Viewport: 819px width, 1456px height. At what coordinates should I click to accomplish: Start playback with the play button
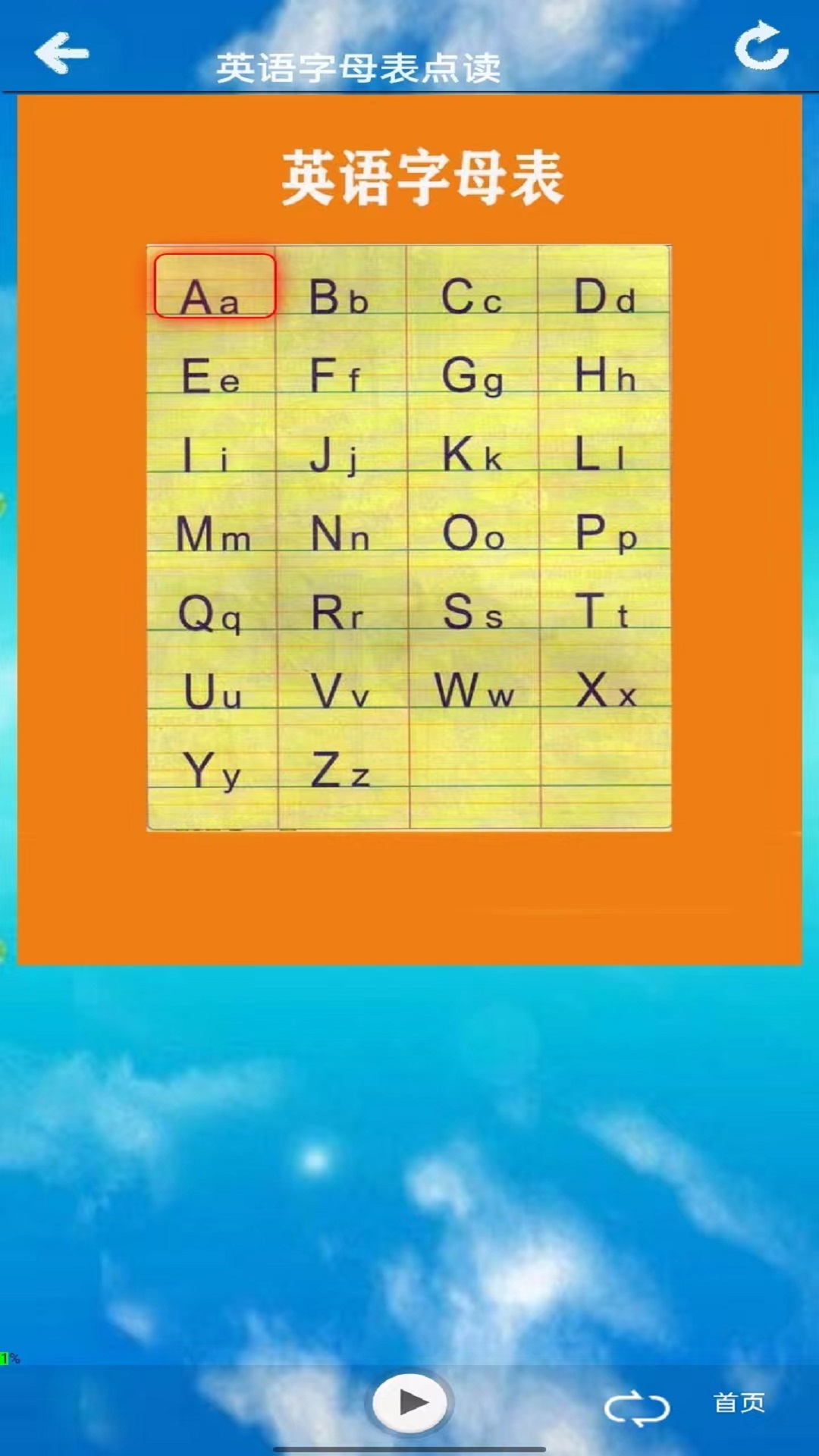(410, 1401)
